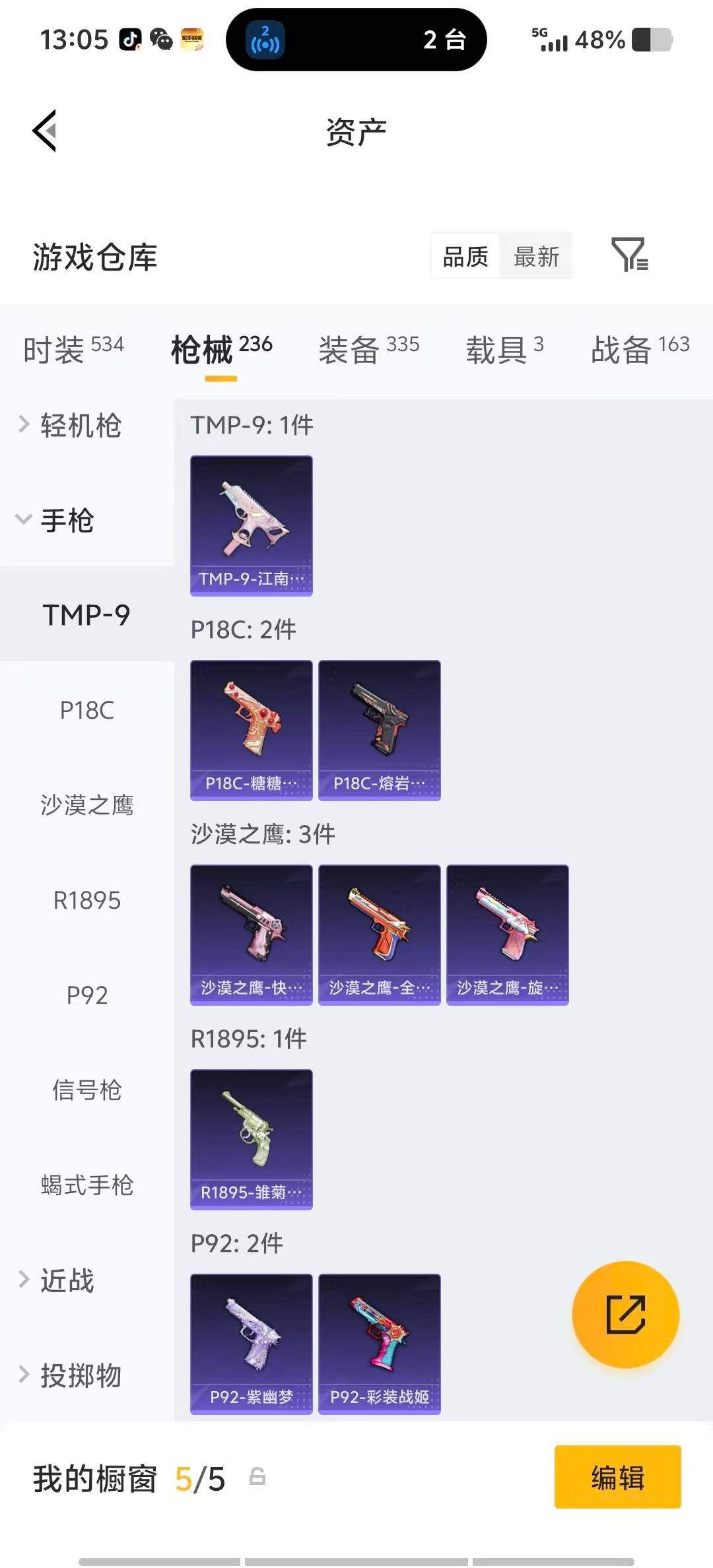The height and width of the screenshot is (1568, 713).
Task: Select 信号枪 in the sidebar list
Action: tap(88, 1091)
